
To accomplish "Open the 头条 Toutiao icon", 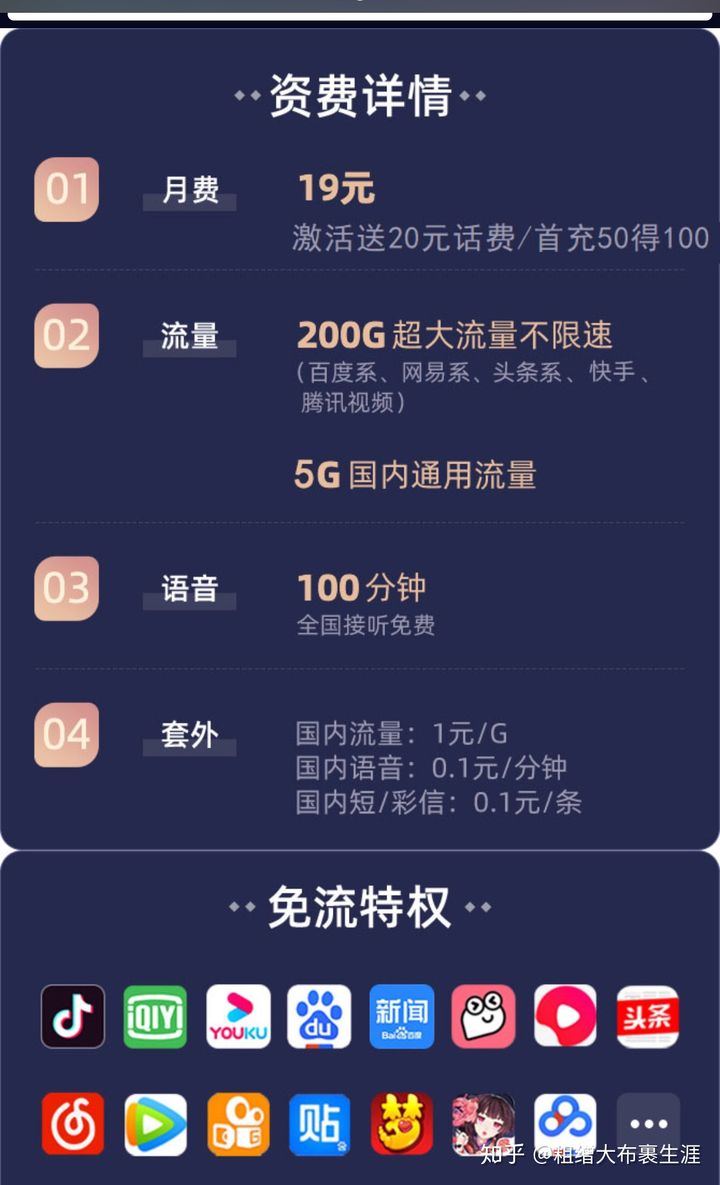I will pyautogui.click(x=647, y=1017).
